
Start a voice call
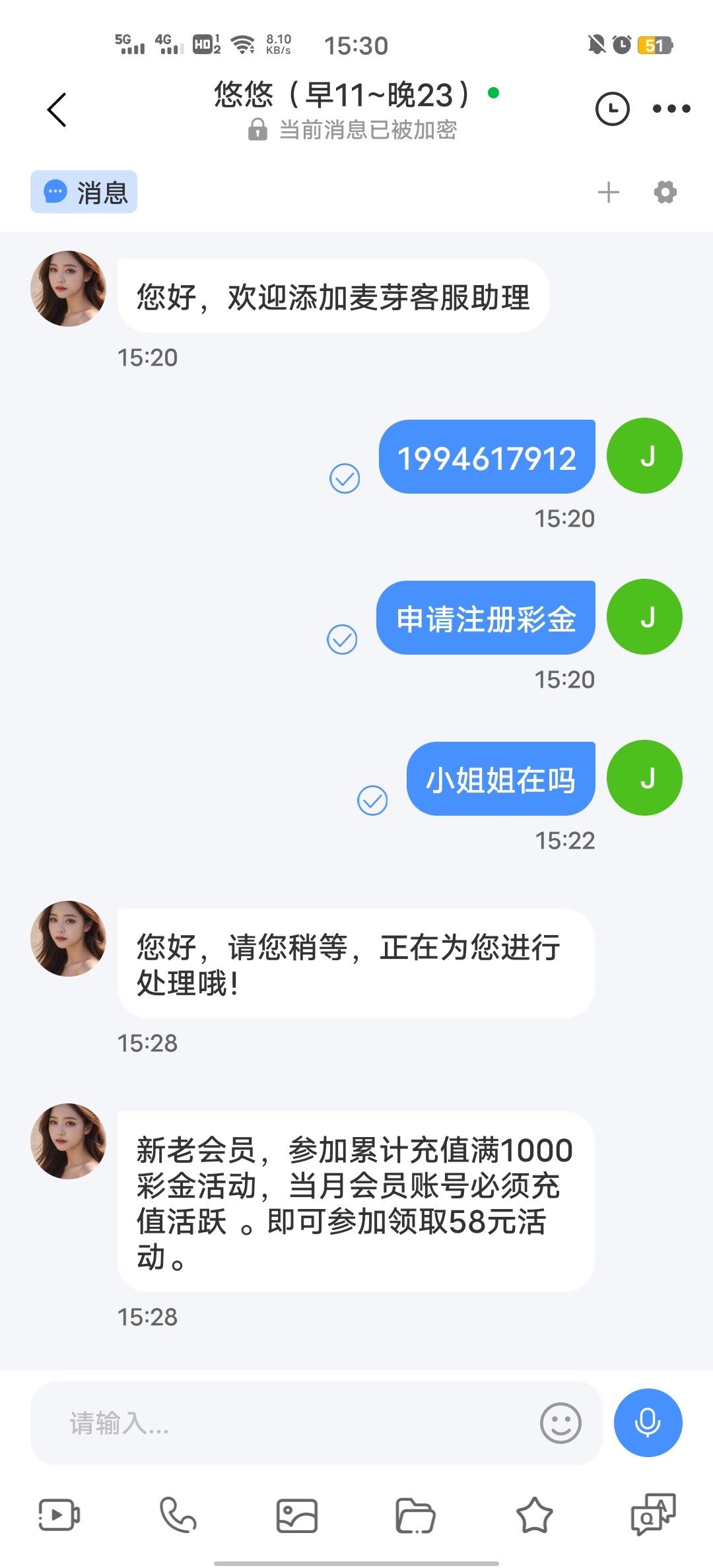click(x=178, y=1515)
